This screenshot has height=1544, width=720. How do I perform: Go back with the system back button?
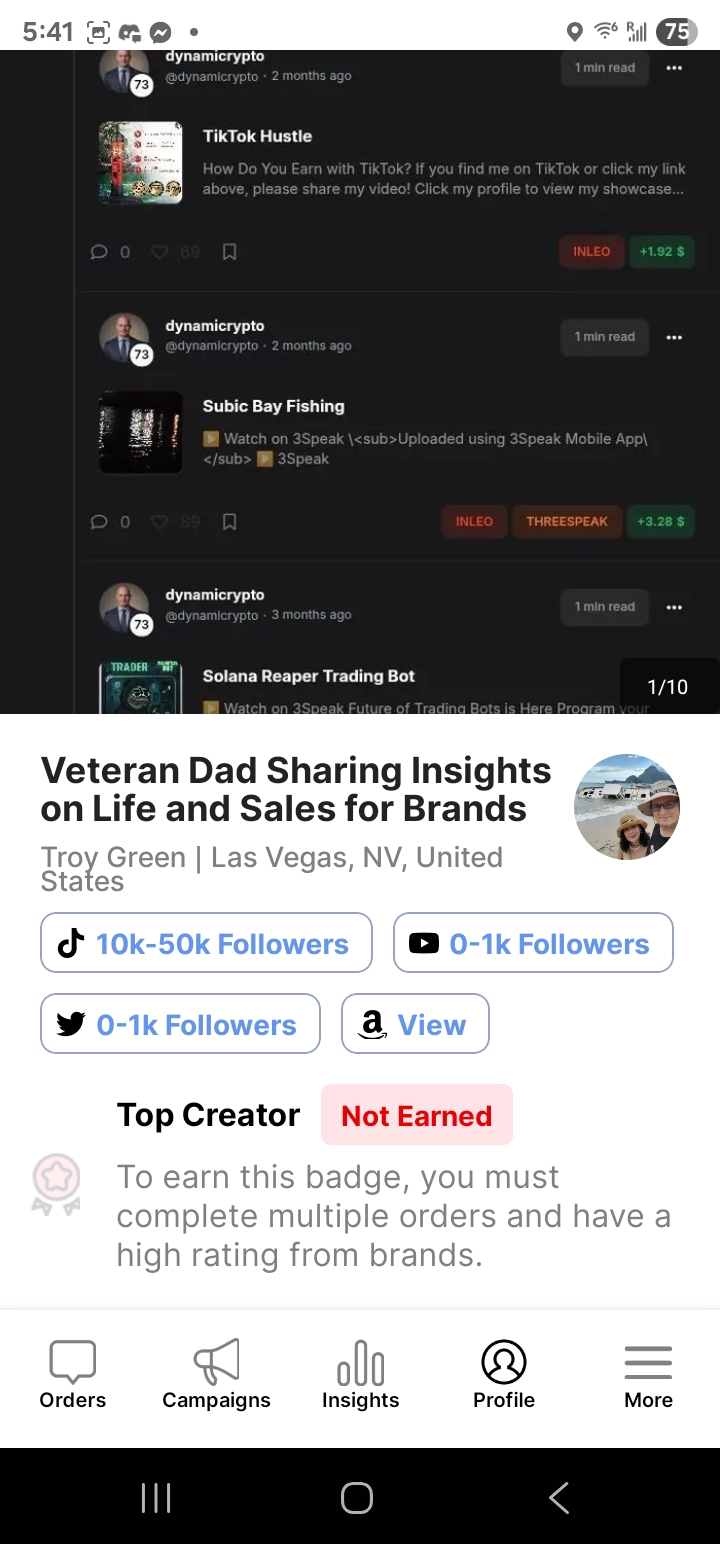[559, 1497]
